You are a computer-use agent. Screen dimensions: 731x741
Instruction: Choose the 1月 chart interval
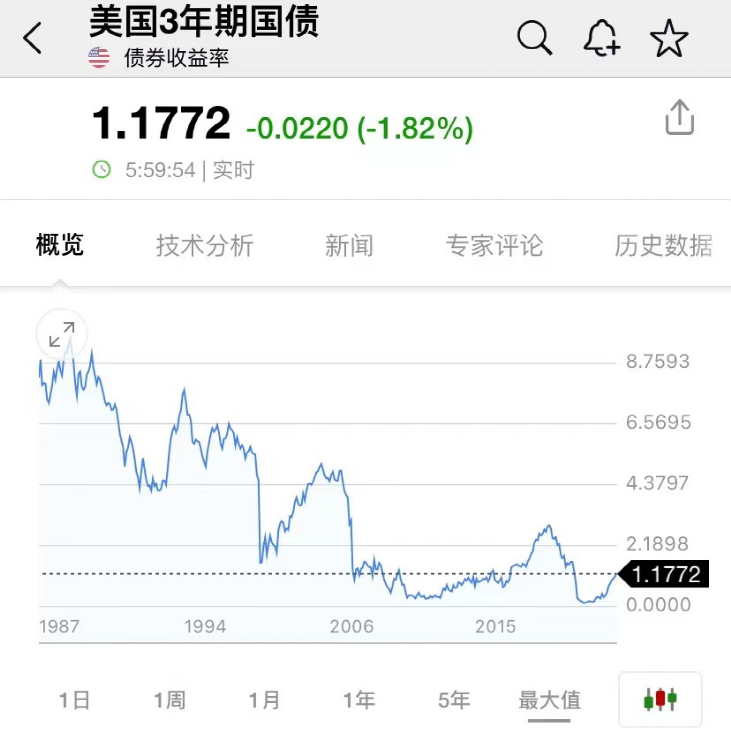tap(263, 700)
